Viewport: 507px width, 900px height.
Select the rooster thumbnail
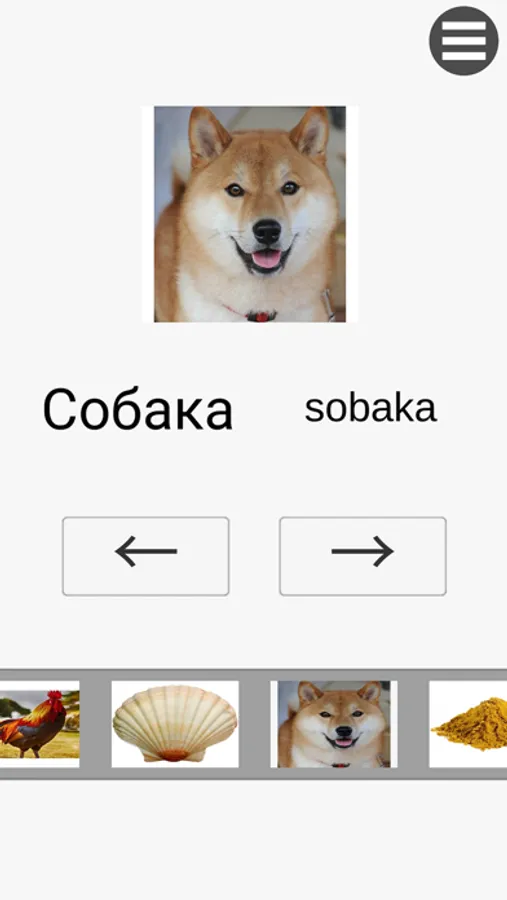tap(40, 724)
